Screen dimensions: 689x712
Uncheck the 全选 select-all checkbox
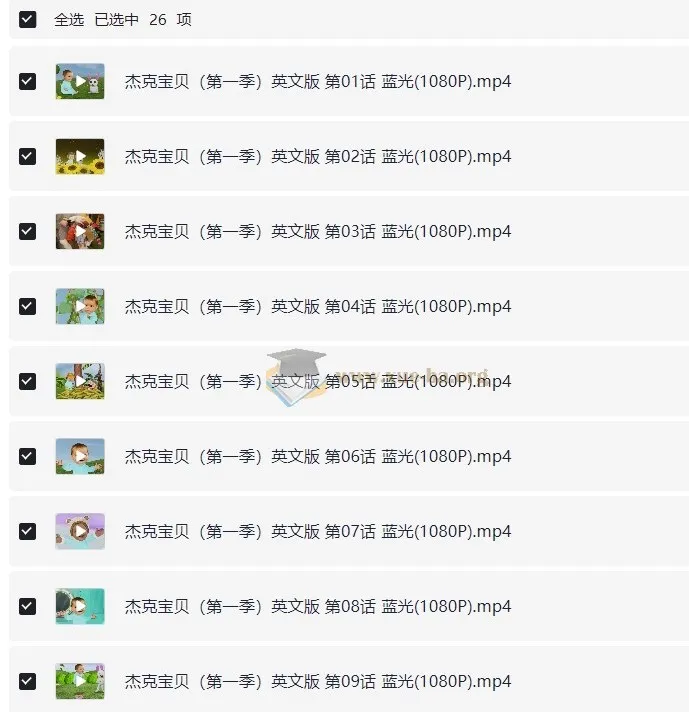click(28, 19)
